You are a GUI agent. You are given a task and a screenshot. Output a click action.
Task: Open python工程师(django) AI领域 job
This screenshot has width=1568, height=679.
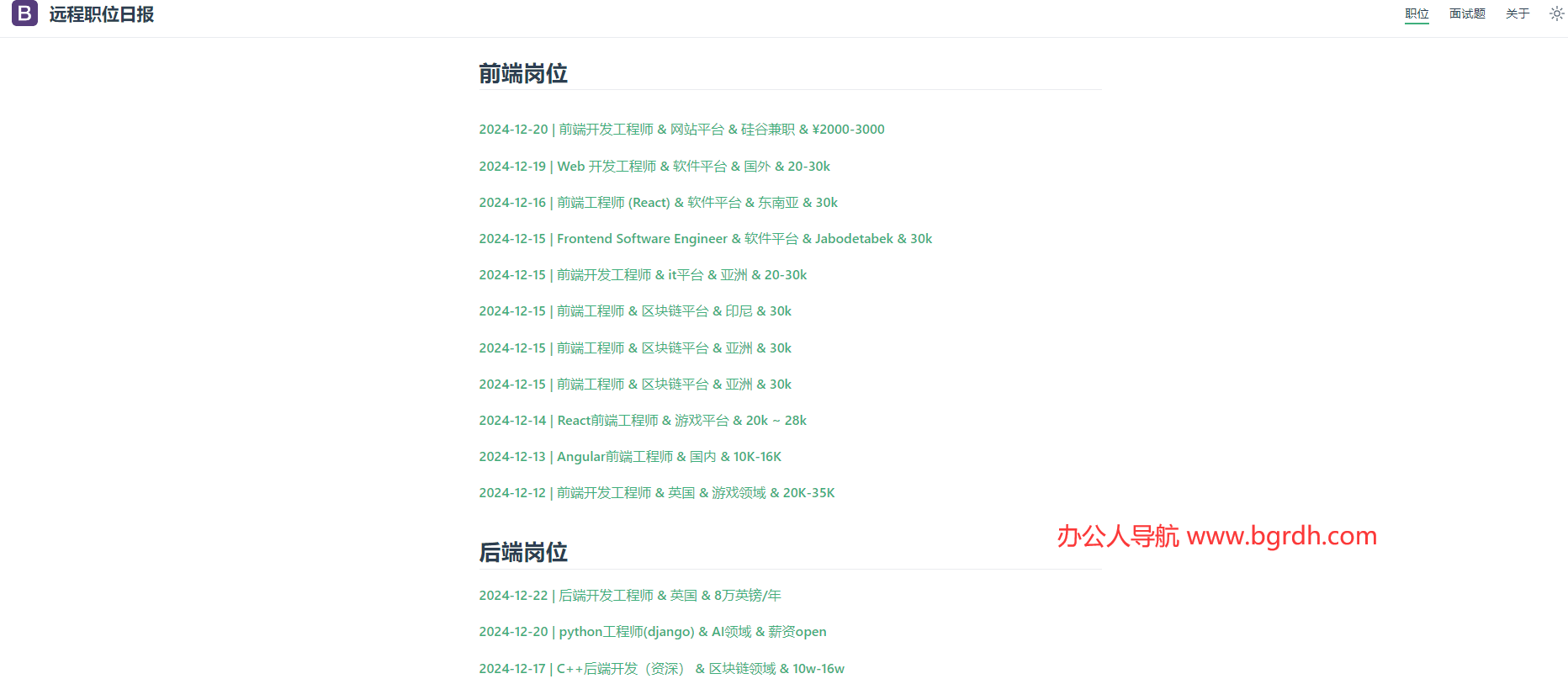coord(652,632)
